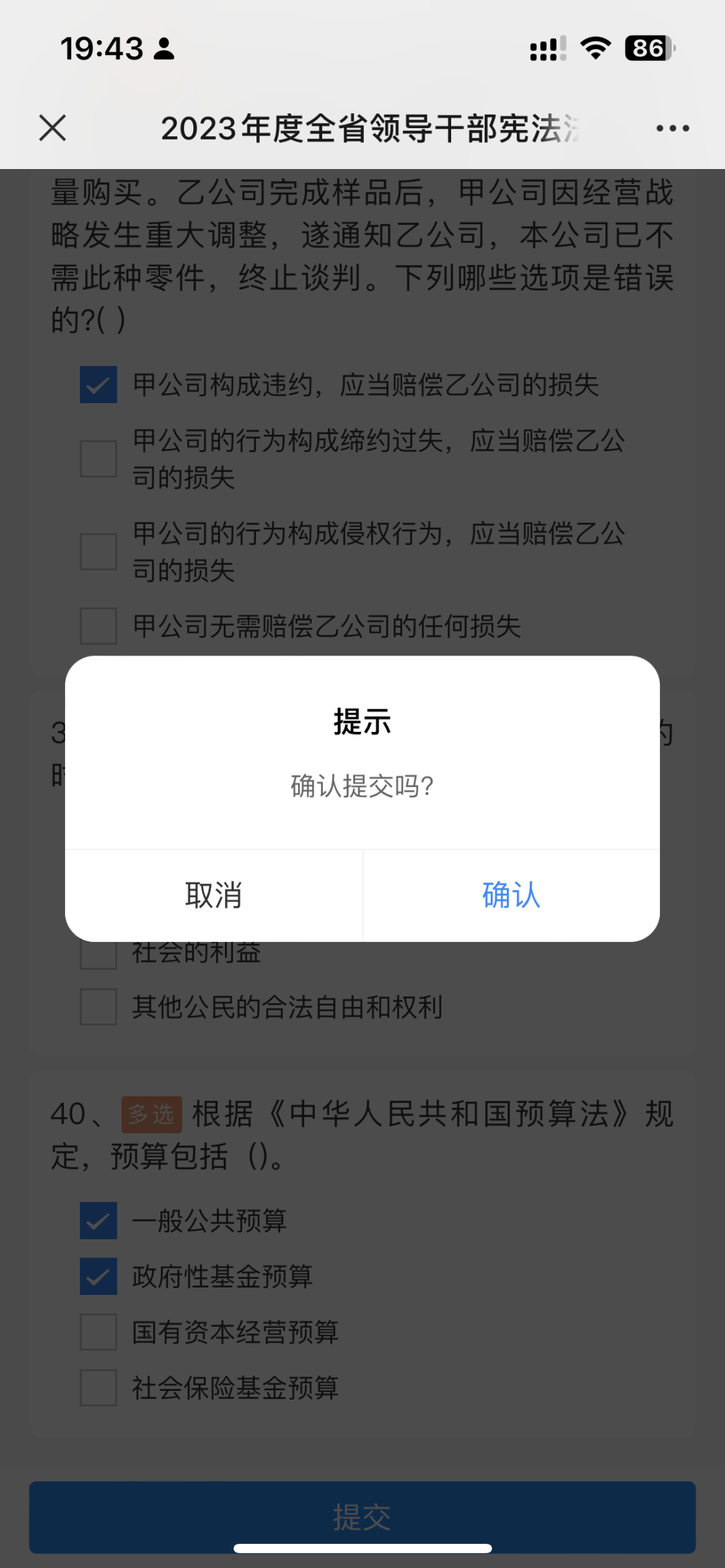
Task: Cancel the submit dialog via 取消
Action: (213, 895)
